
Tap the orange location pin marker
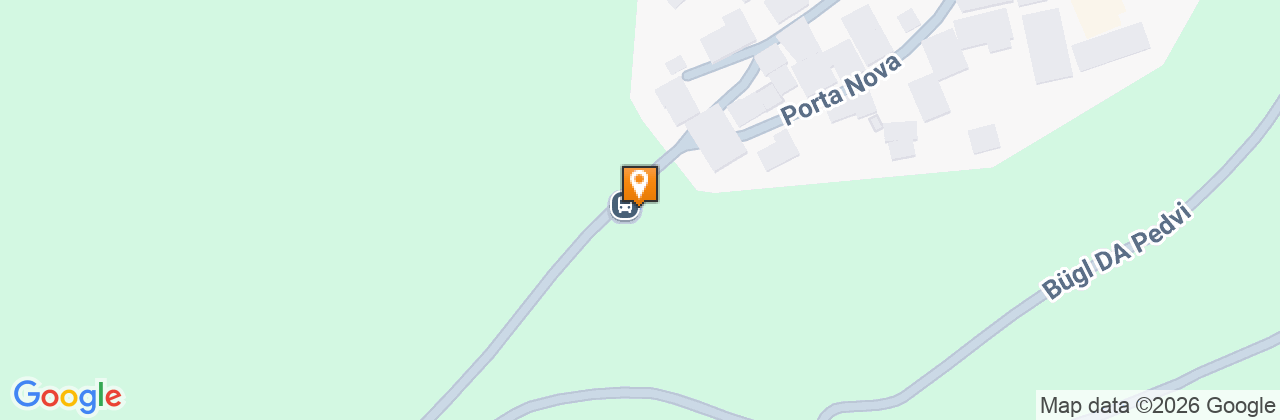[x=640, y=184]
